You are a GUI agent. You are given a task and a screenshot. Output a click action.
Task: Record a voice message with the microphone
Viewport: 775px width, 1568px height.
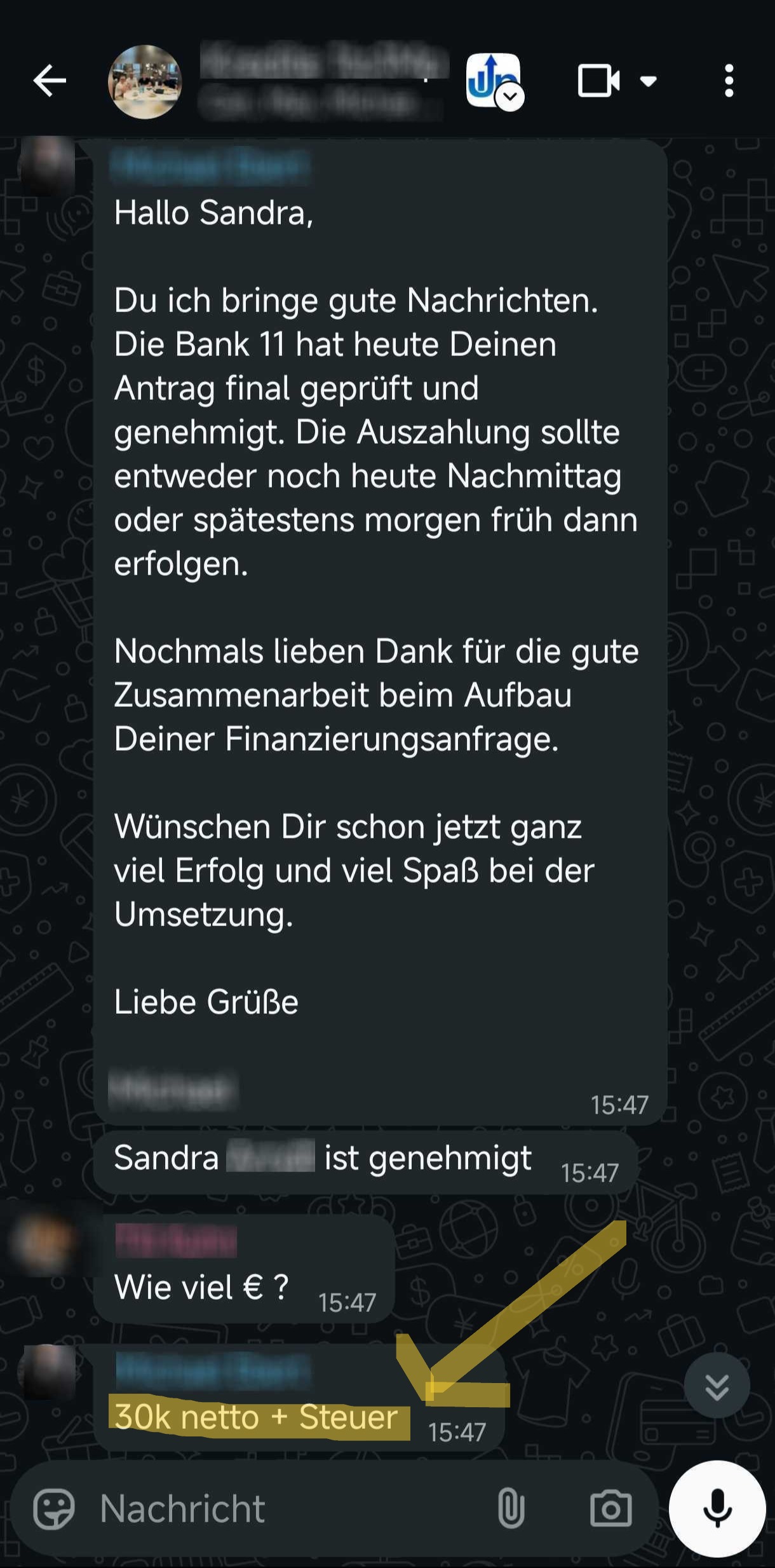(717, 1509)
